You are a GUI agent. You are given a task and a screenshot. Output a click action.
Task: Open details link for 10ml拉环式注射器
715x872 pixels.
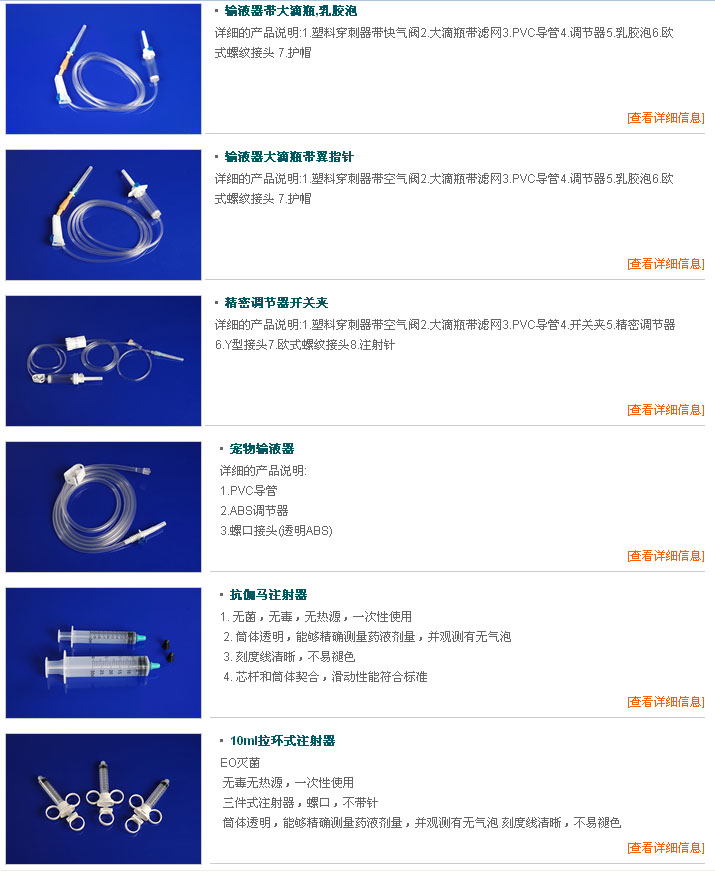point(665,848)
